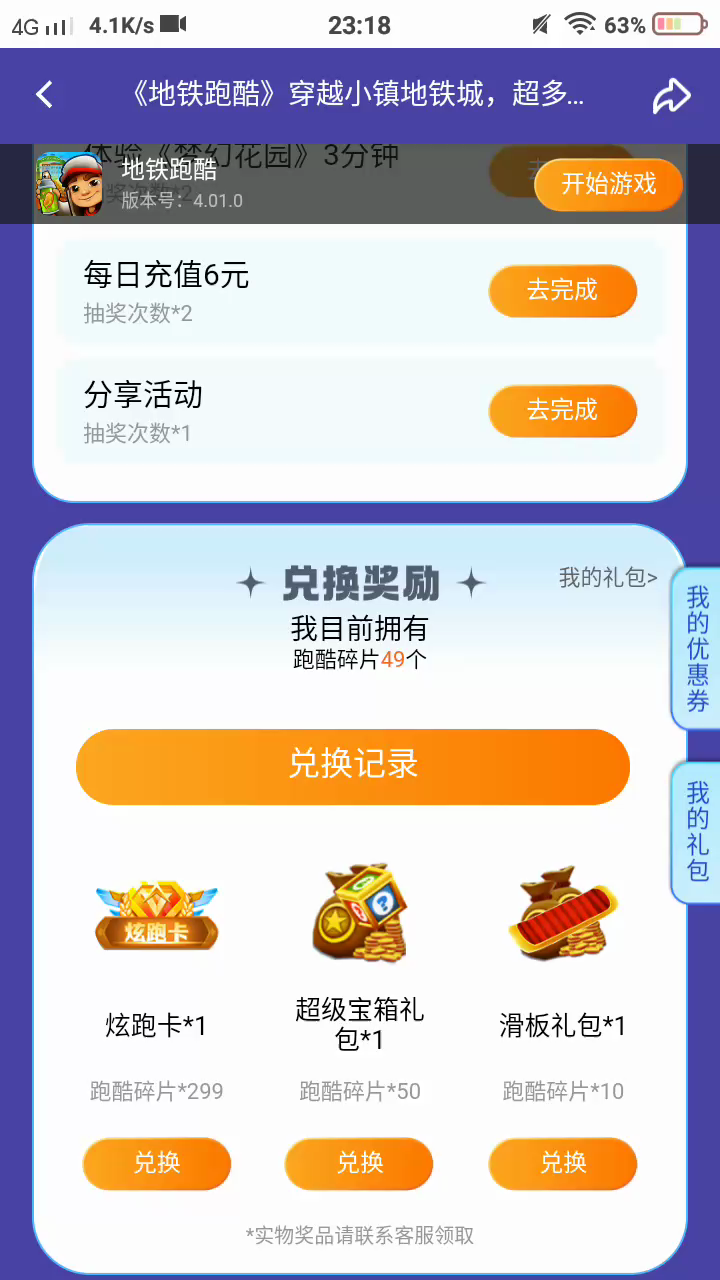Viewport: 720px width, 1280px height.
Task: Open 兑换记录 exchange history
Action: [x=353, y=766]
